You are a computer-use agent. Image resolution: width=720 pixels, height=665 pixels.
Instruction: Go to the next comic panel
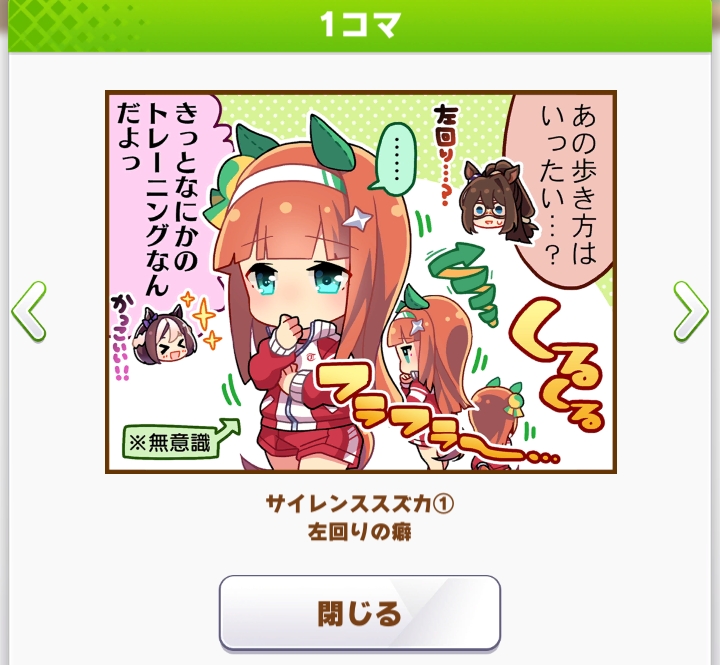(690, 311)
